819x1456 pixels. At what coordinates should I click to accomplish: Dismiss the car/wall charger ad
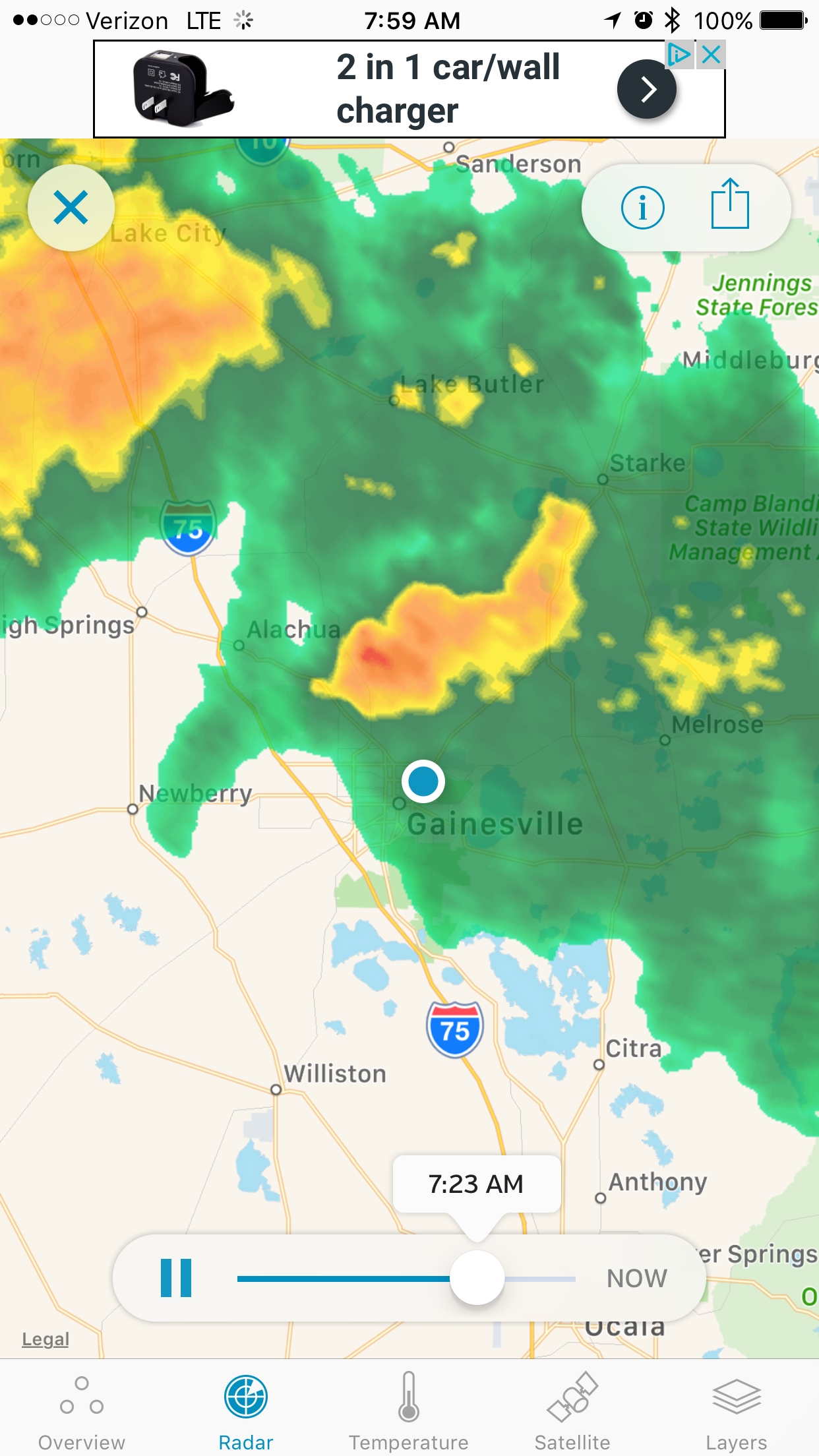(x=712, y=55)
